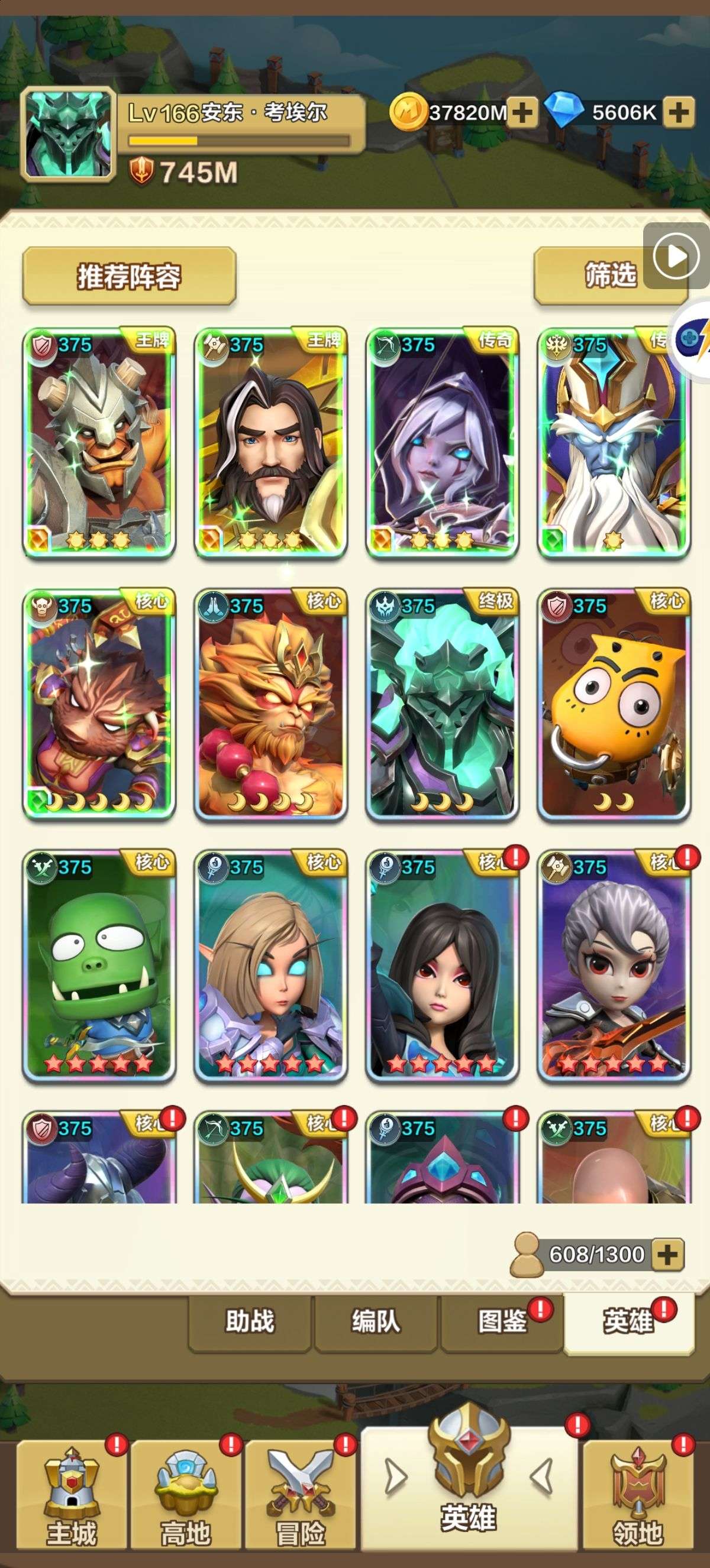Open the yellow cartoon creature hero card
The width and height of the screenshot is (710, 1568).
614,704
